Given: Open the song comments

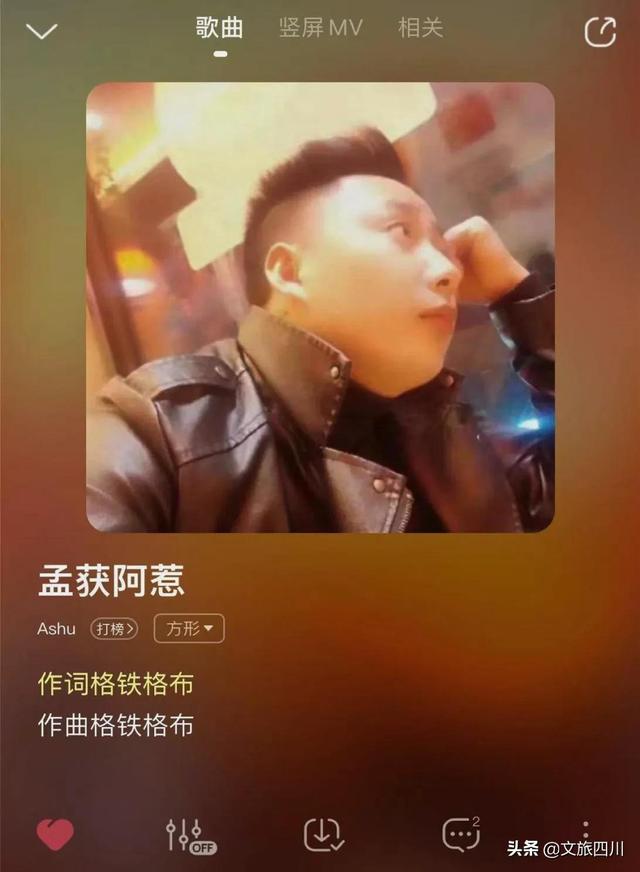Looking at the screenshot, I should 461,835.
